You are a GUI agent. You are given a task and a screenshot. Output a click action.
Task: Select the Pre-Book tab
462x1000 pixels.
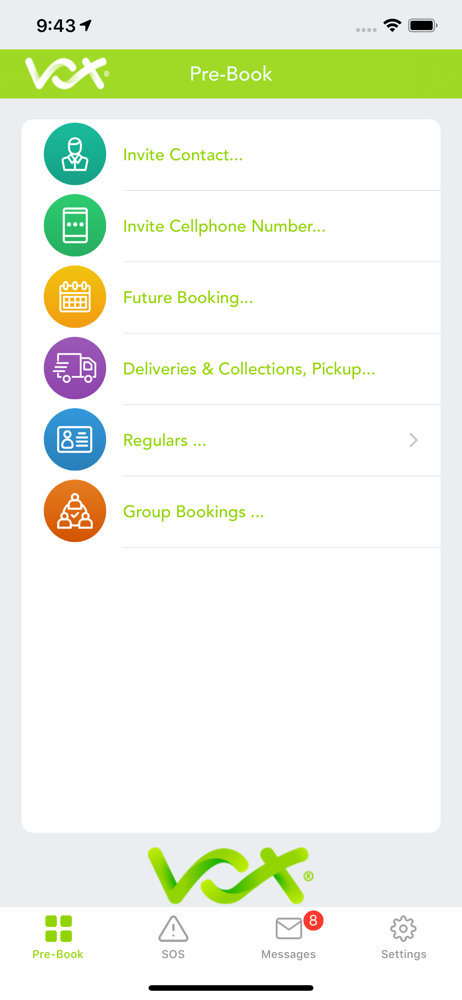[x=58, y=937]
